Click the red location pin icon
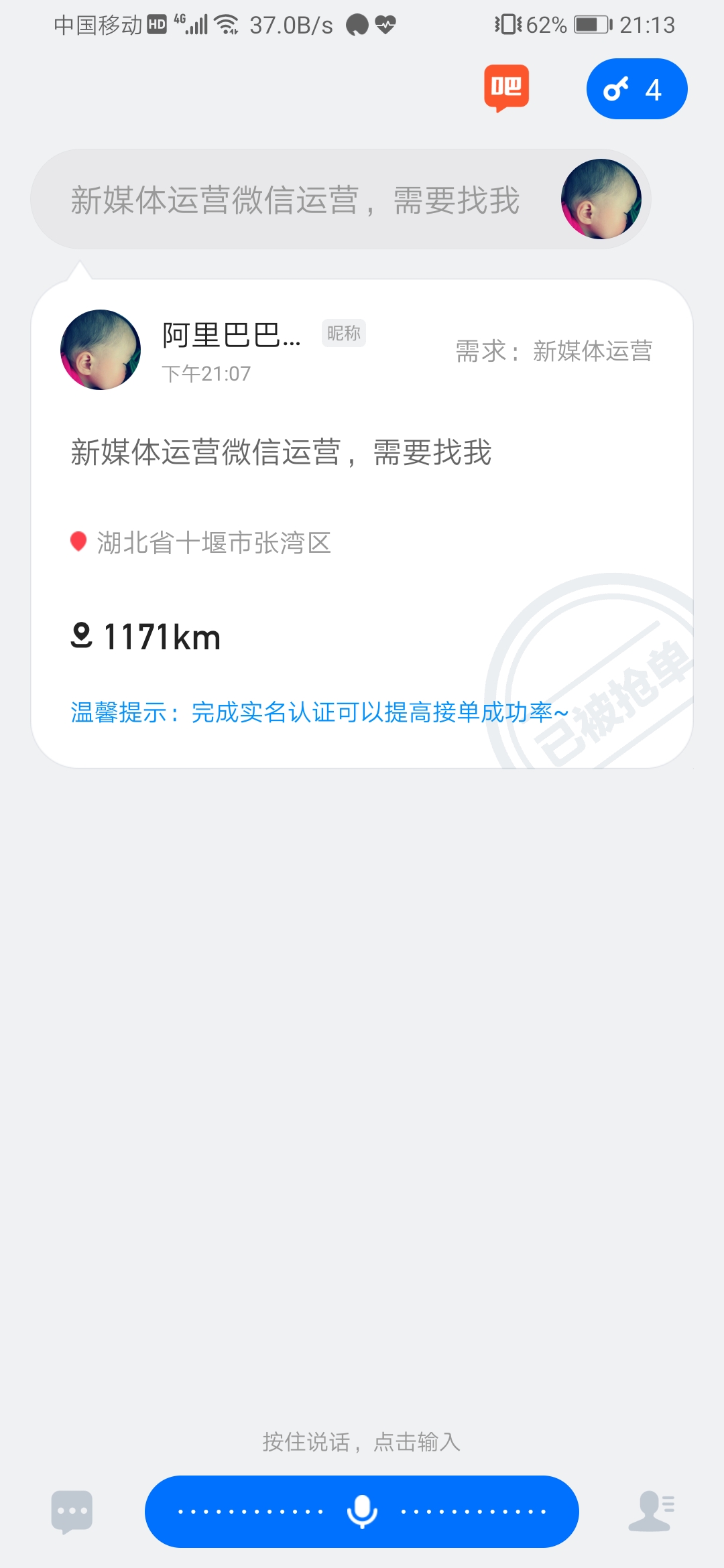This screenshot has height=1568, width=724. click(78, 543)
